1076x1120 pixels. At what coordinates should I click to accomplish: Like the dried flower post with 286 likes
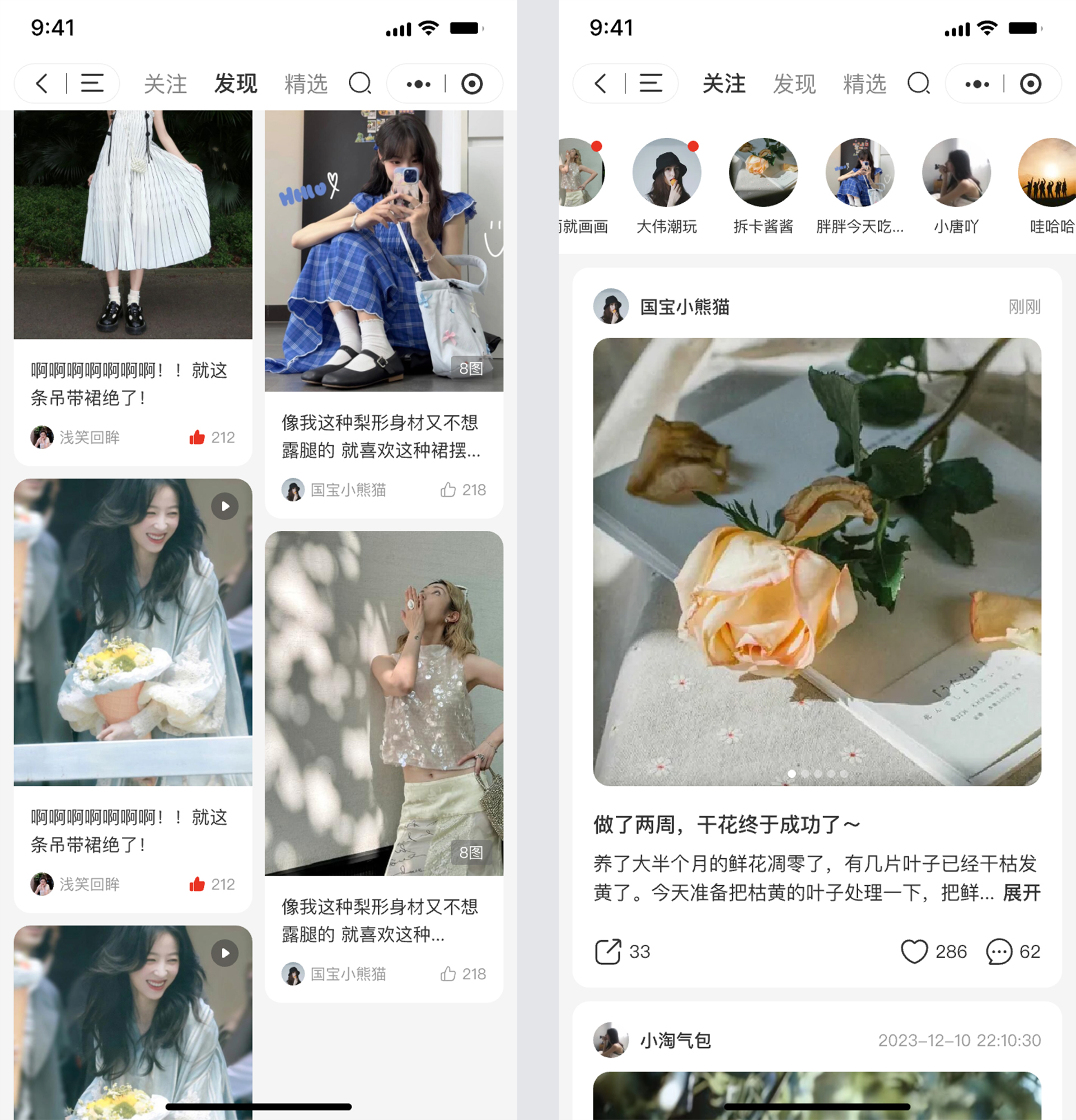914,951
